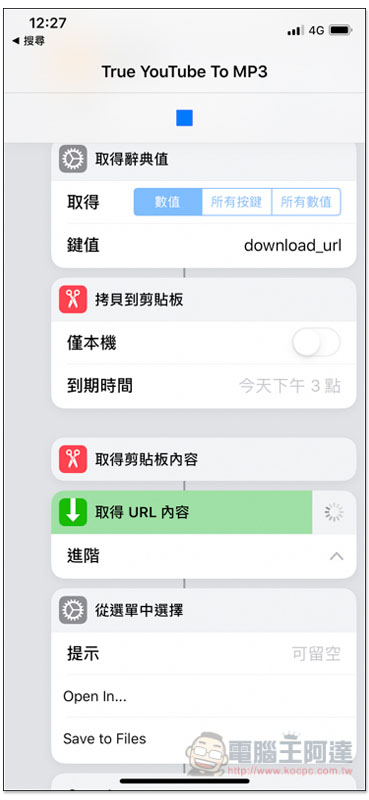Set the 到期時間 expiration value

click(x=204, y=386)
